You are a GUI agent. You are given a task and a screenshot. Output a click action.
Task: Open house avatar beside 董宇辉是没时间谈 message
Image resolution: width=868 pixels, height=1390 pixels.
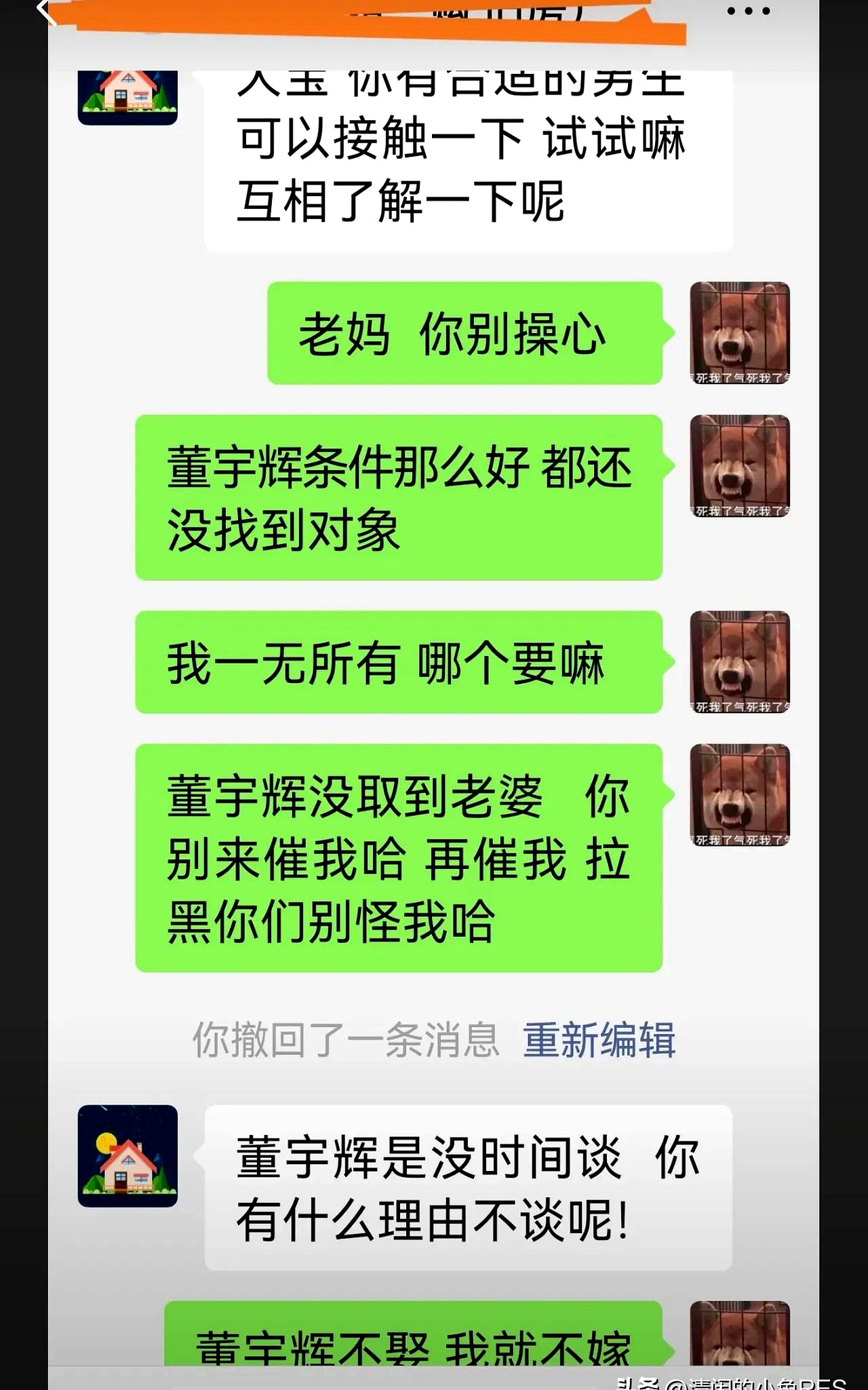(127, 1156)
